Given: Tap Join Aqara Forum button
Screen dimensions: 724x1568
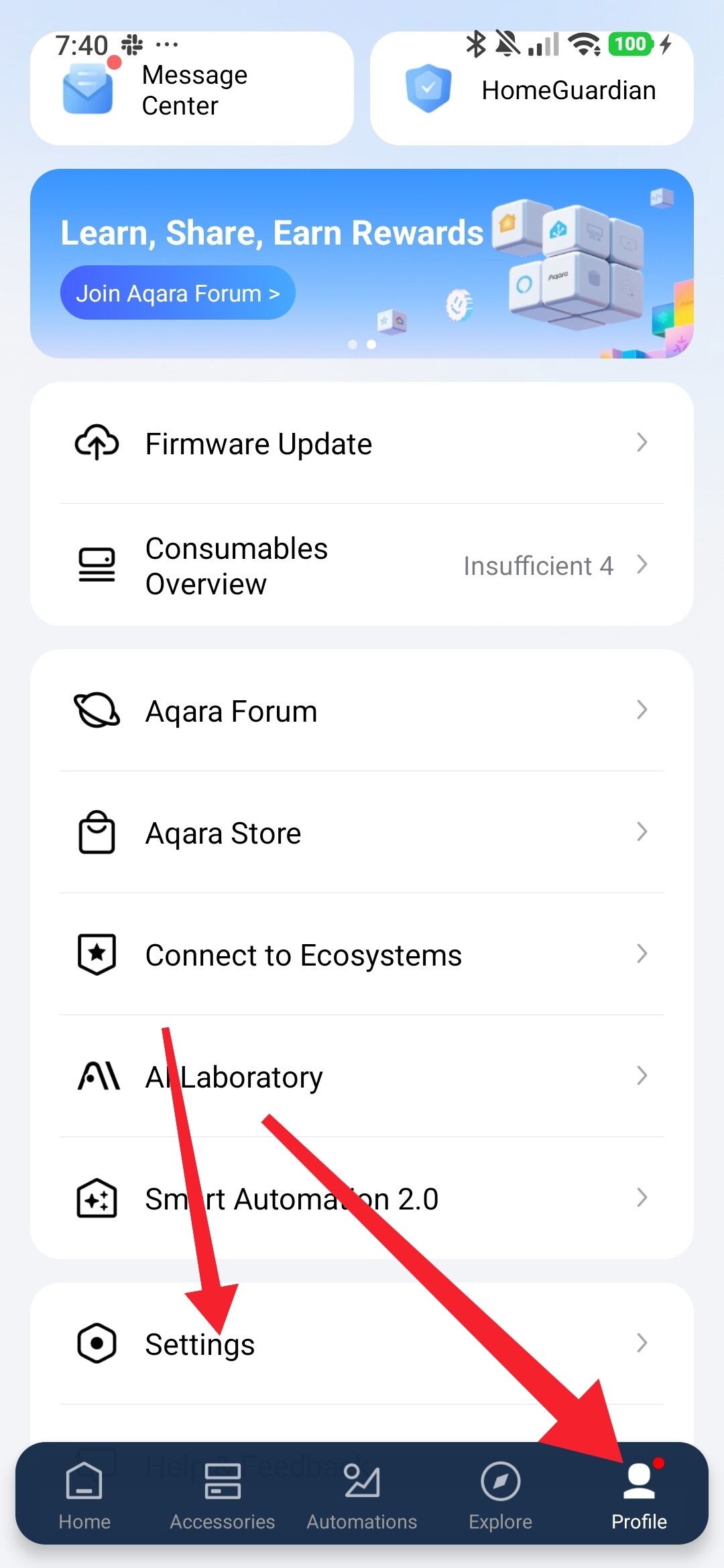Looking at the screenshot, I should pos(178,293).
